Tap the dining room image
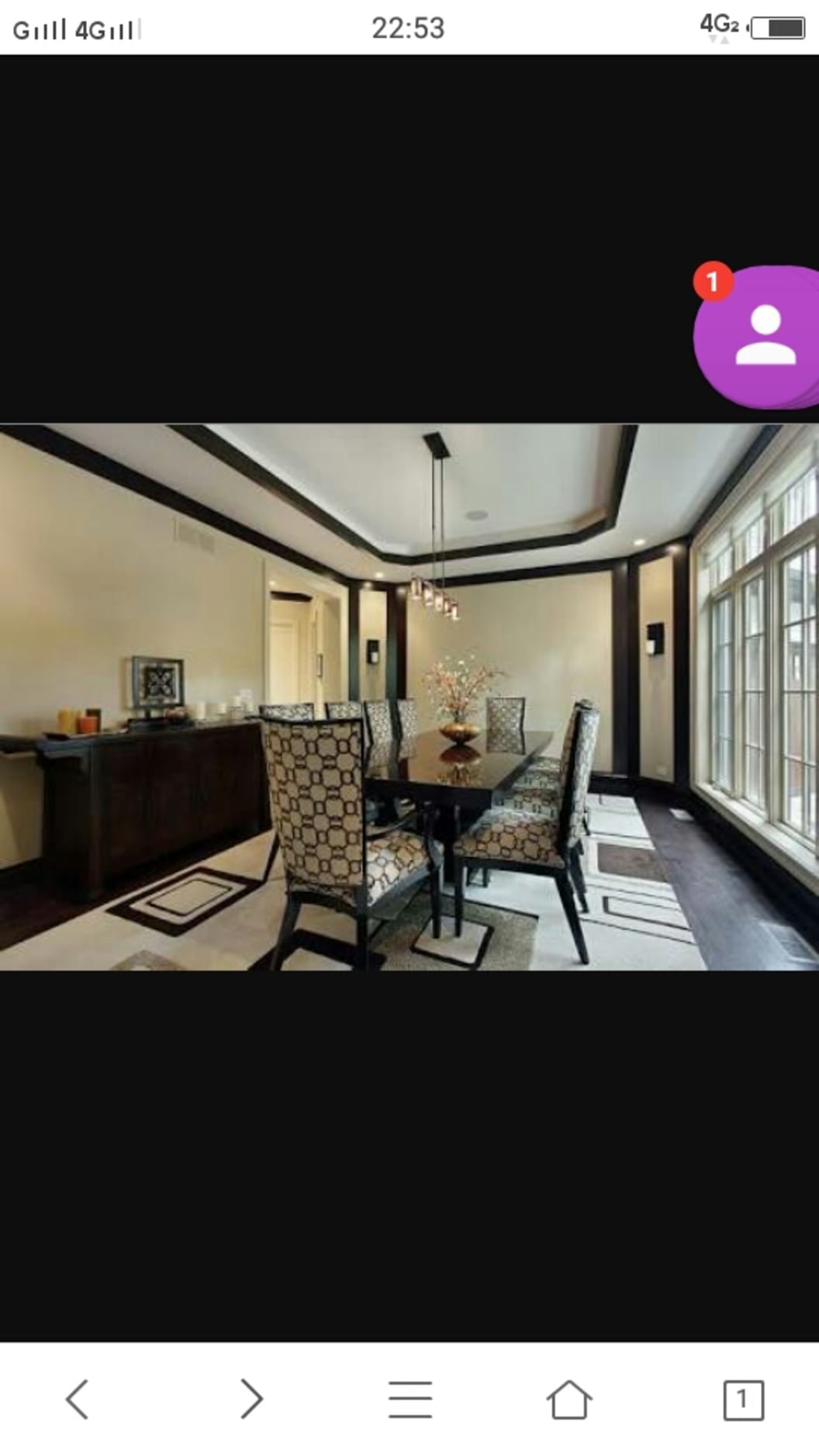The height and width of the screenshot is (1456, 819). (x=409, y=697)
